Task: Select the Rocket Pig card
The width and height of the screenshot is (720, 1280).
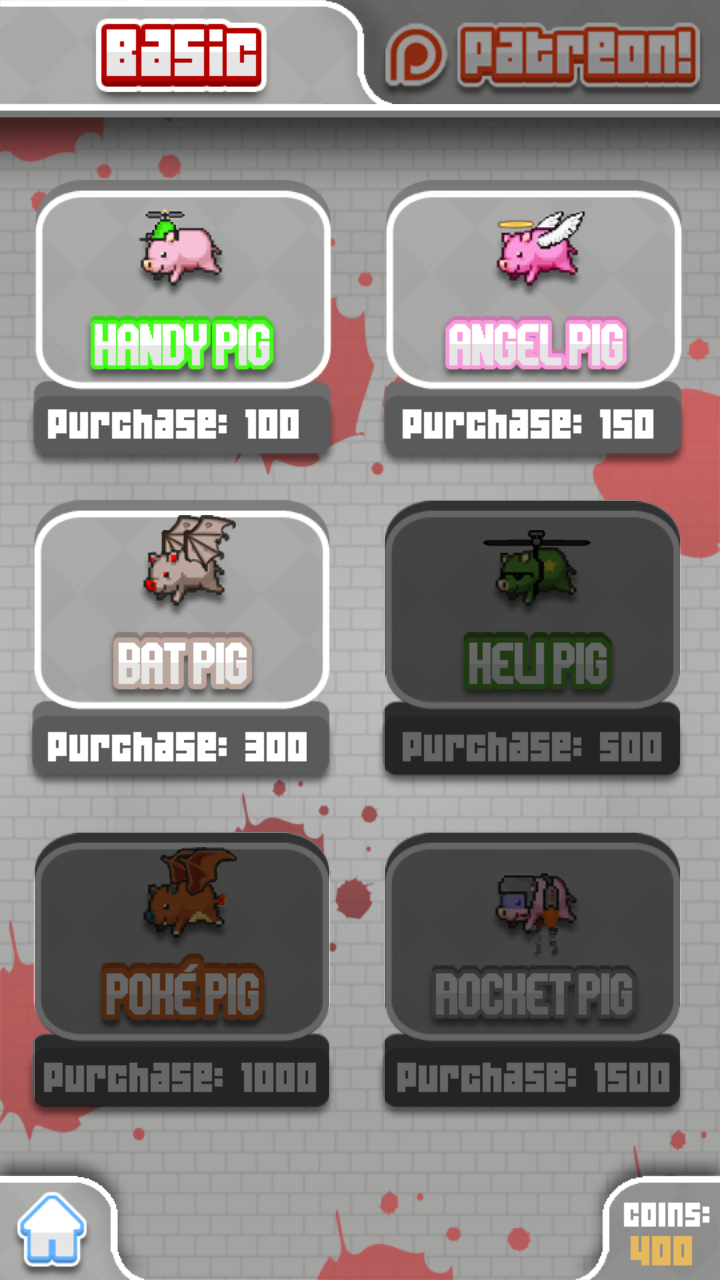Action: pyautogui.click(x=533, y=940)
